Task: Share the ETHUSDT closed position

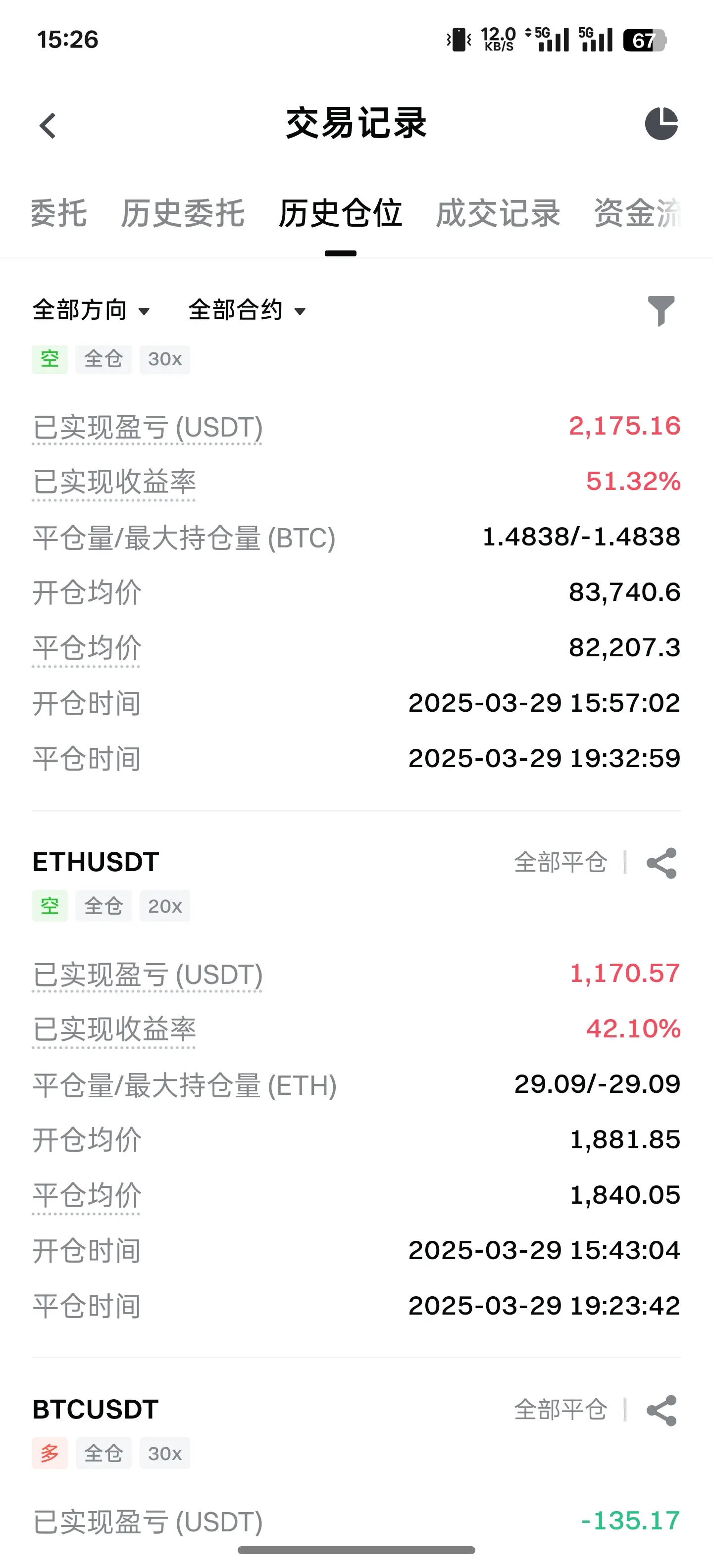Action: tap(662, 863)
